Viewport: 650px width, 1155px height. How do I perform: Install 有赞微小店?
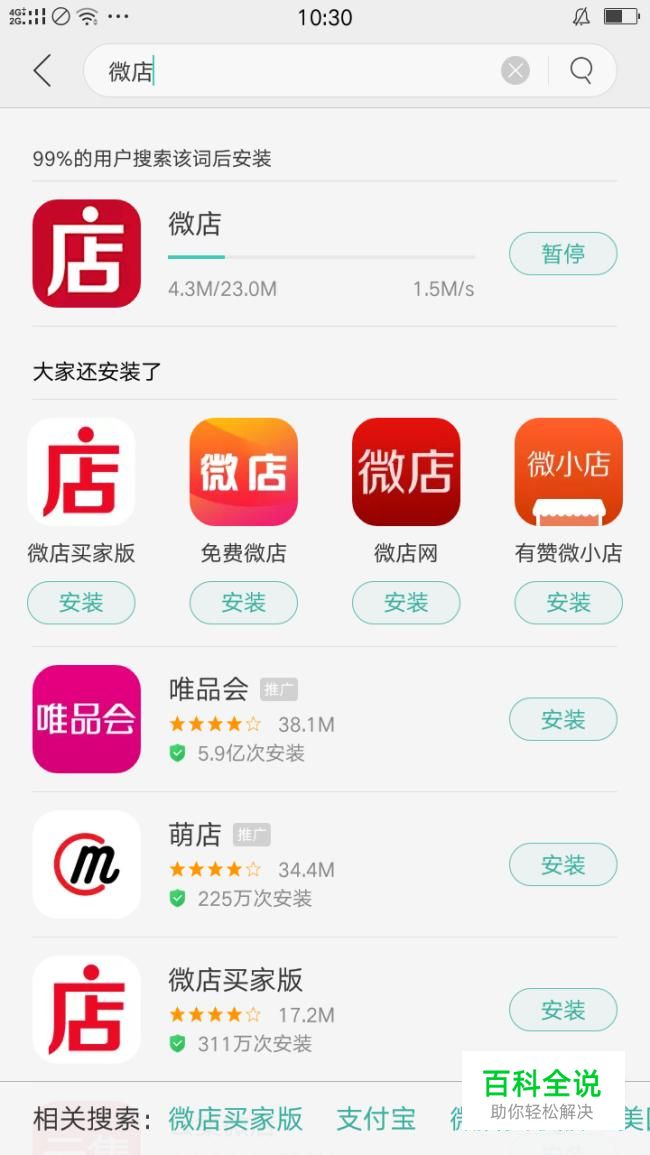[x=568, y=603]
